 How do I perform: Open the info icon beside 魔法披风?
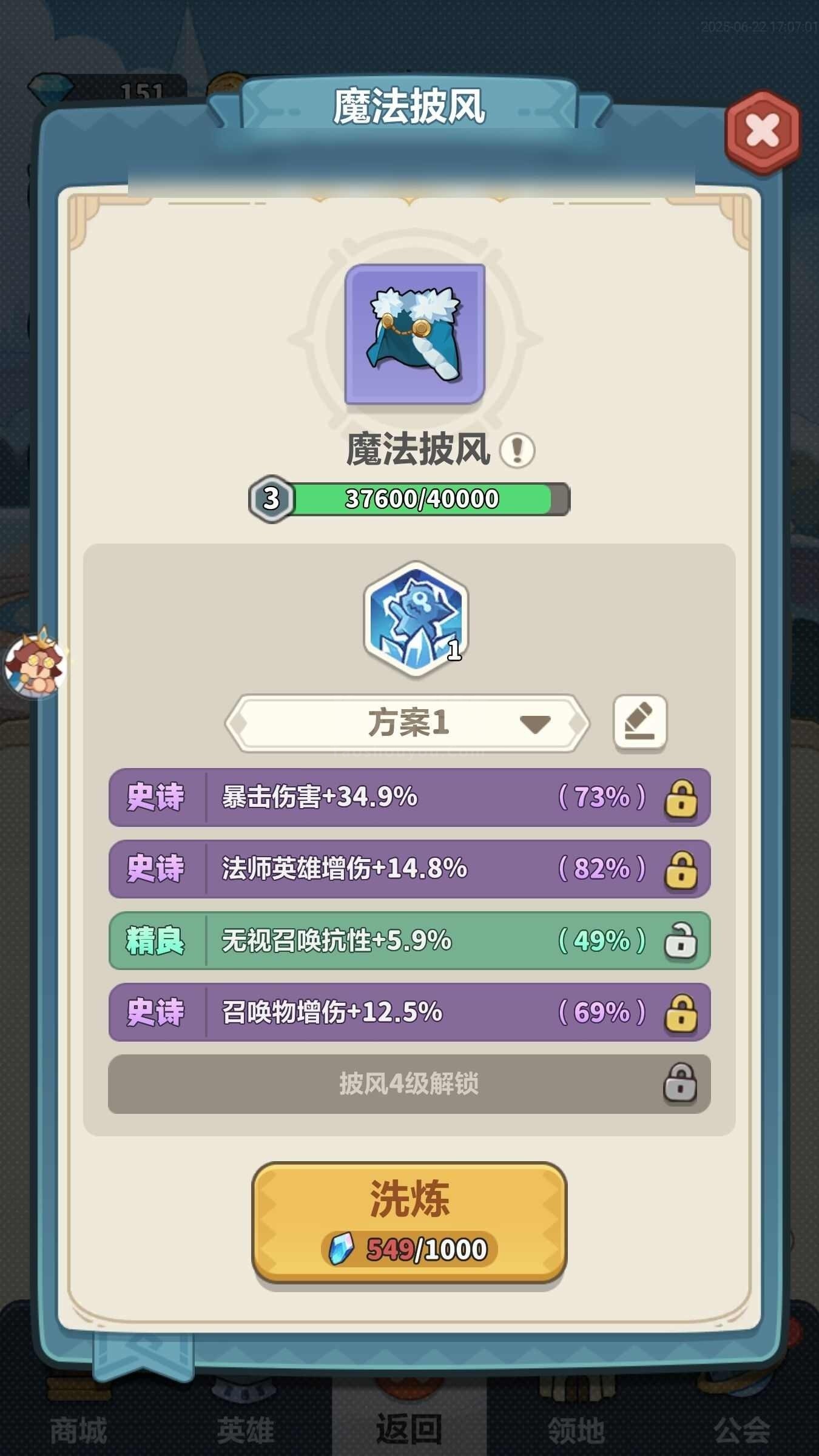[517, 450]
